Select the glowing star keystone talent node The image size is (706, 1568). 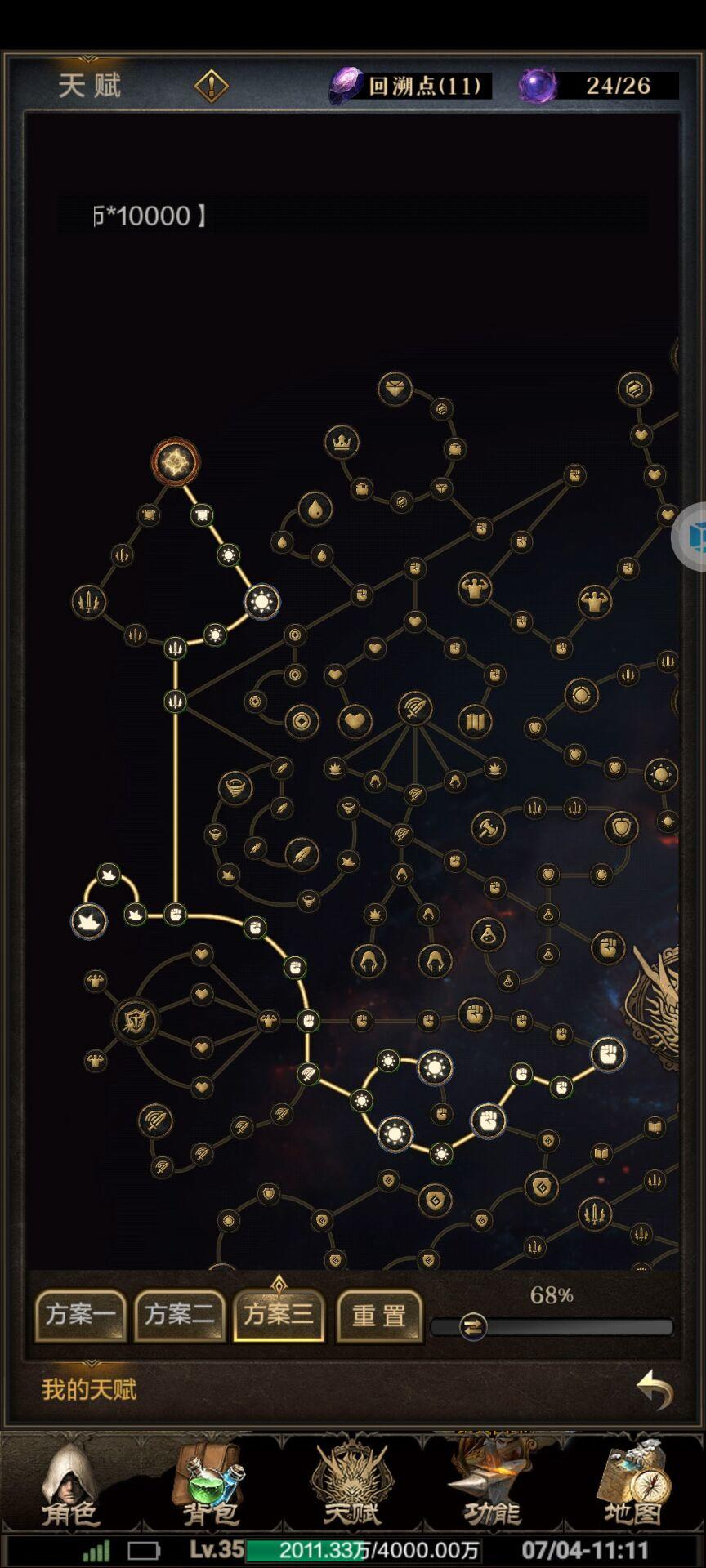click(174, 462)
